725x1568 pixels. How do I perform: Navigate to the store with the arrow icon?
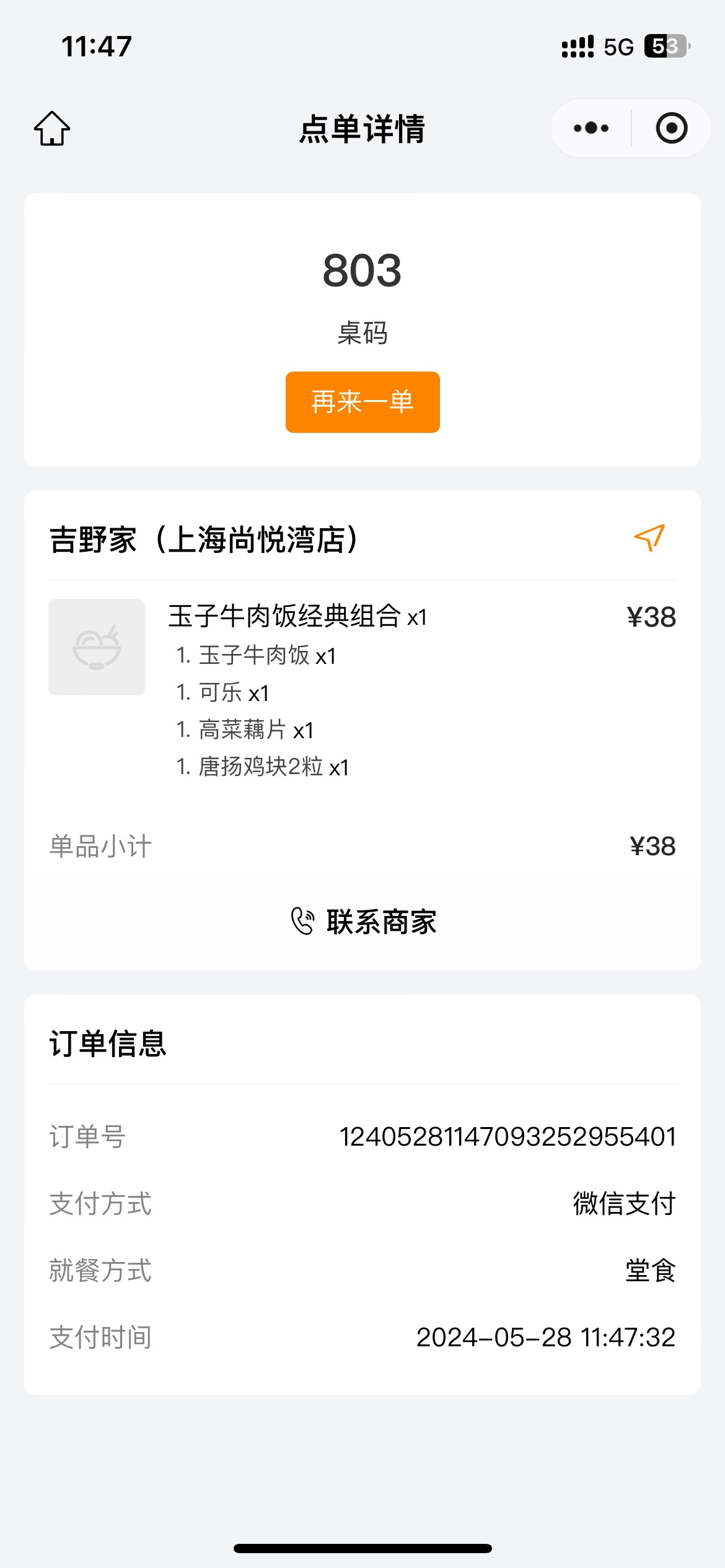point(649,538)
